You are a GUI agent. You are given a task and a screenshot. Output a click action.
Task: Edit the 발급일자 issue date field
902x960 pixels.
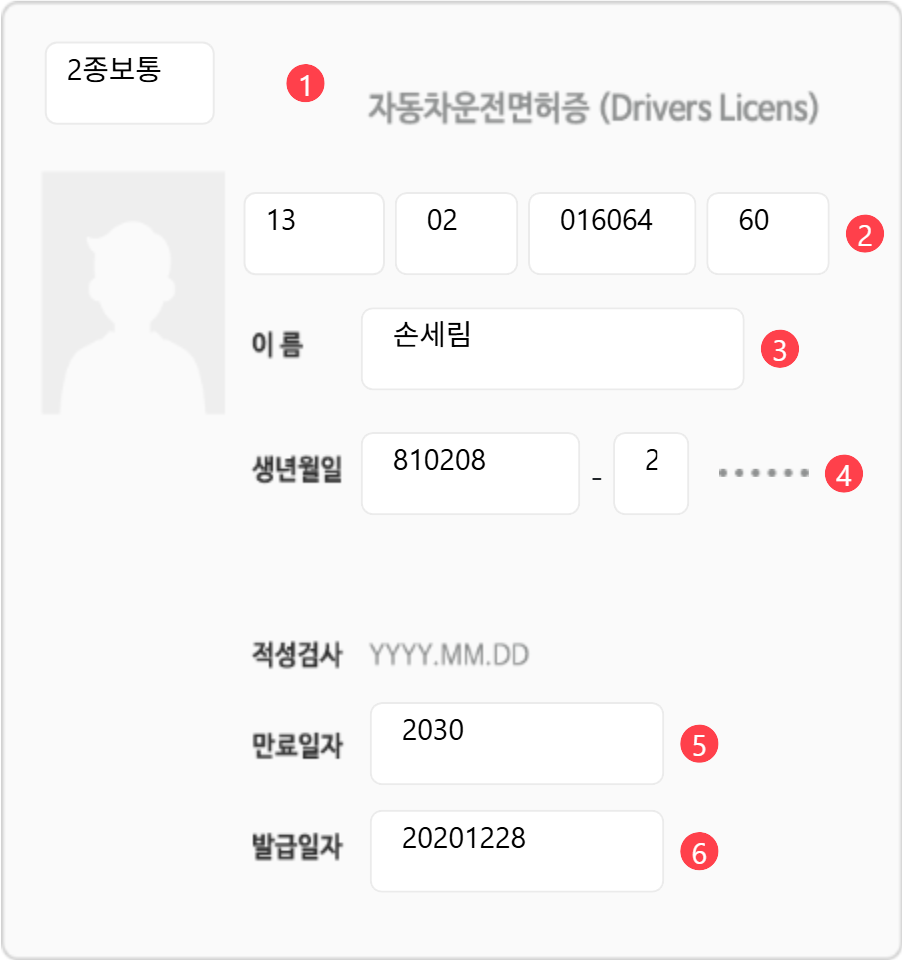(x=516, y=851)
